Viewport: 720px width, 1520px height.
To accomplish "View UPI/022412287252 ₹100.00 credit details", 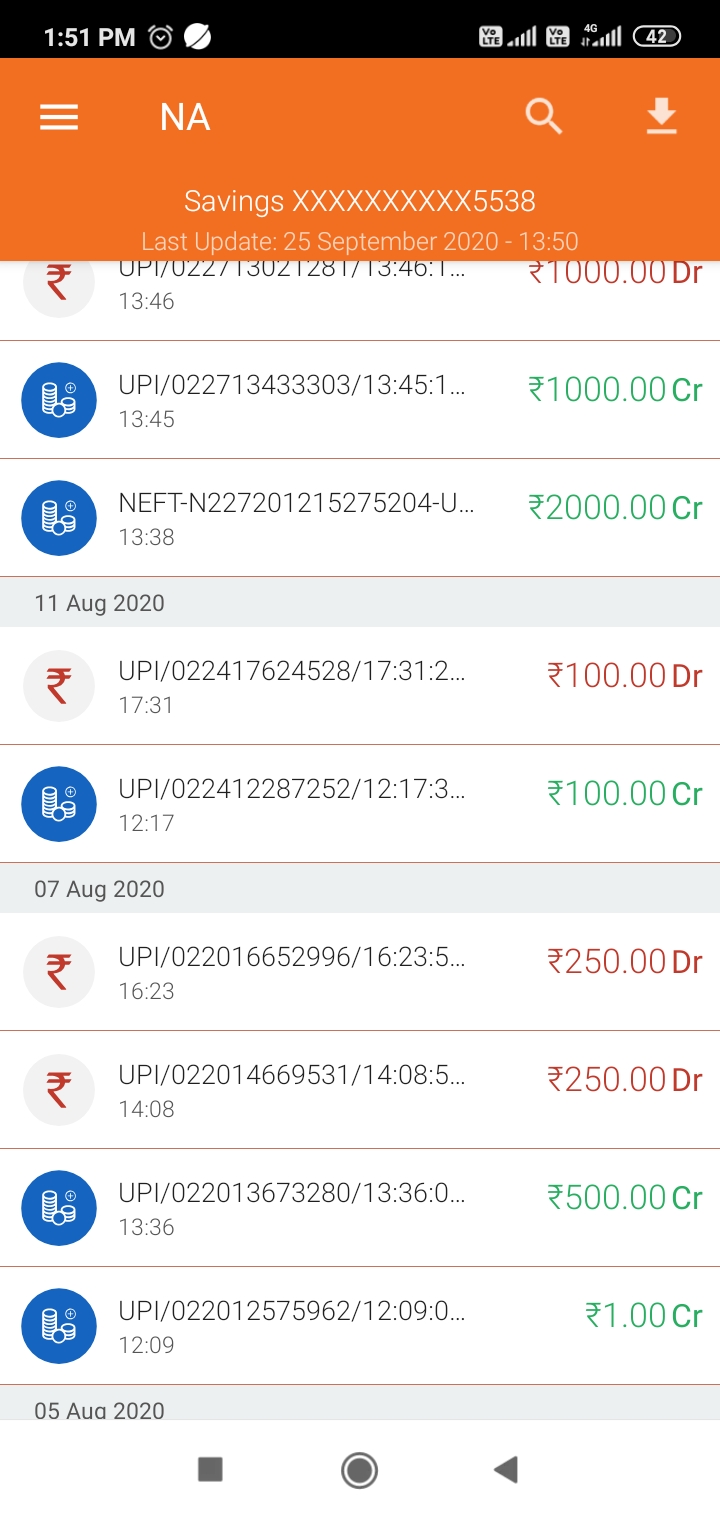I will point(360,804).
